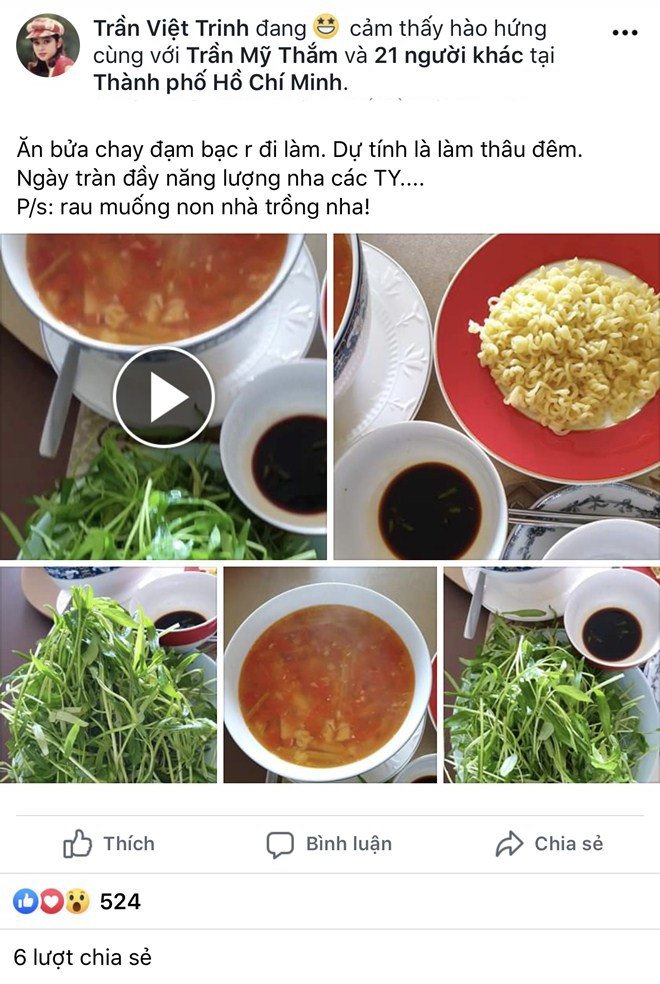Share the post with Chia sẻ
The image size is (660, 984).
point(549,844)
